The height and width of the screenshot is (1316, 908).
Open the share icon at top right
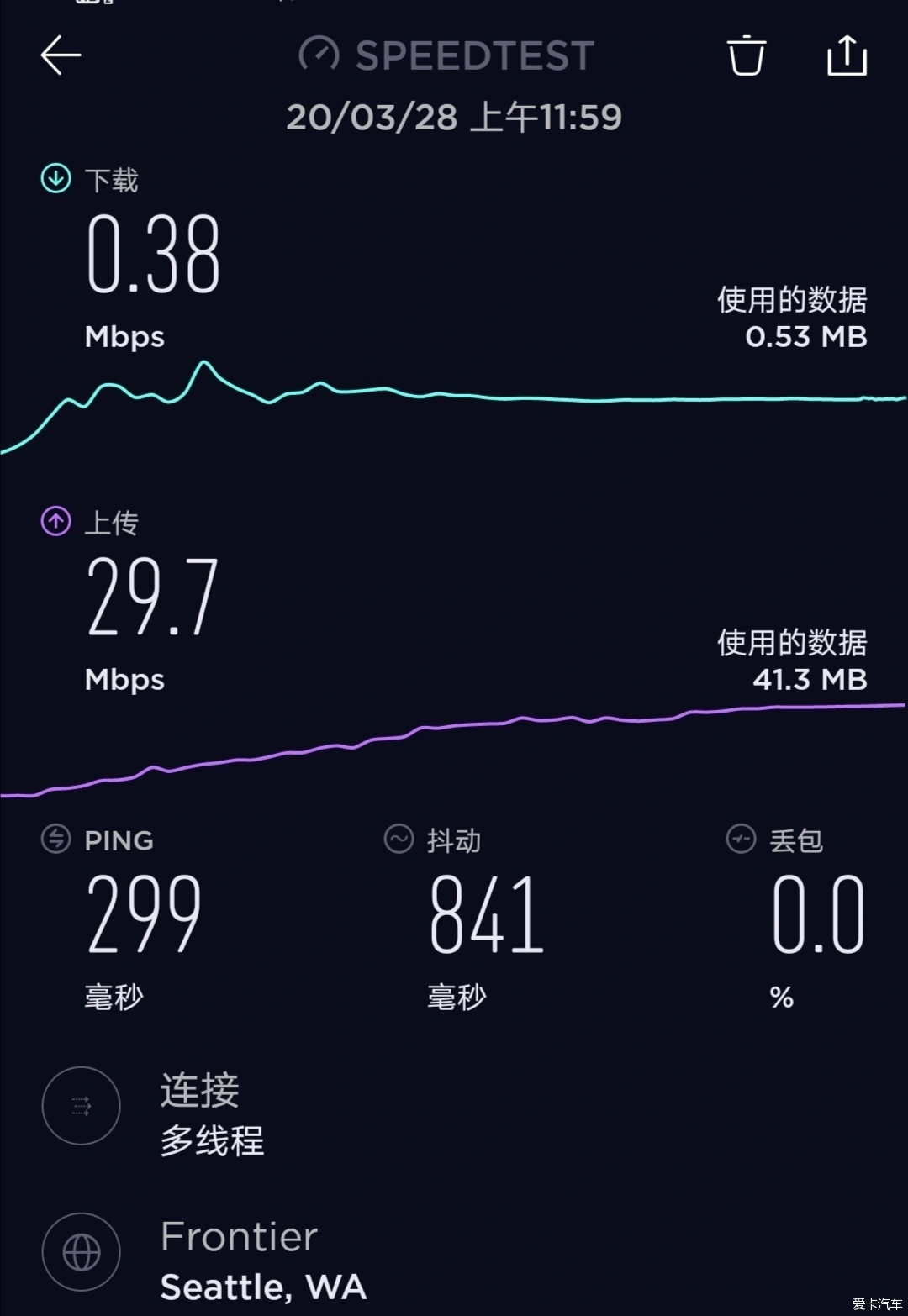[848, 55]
